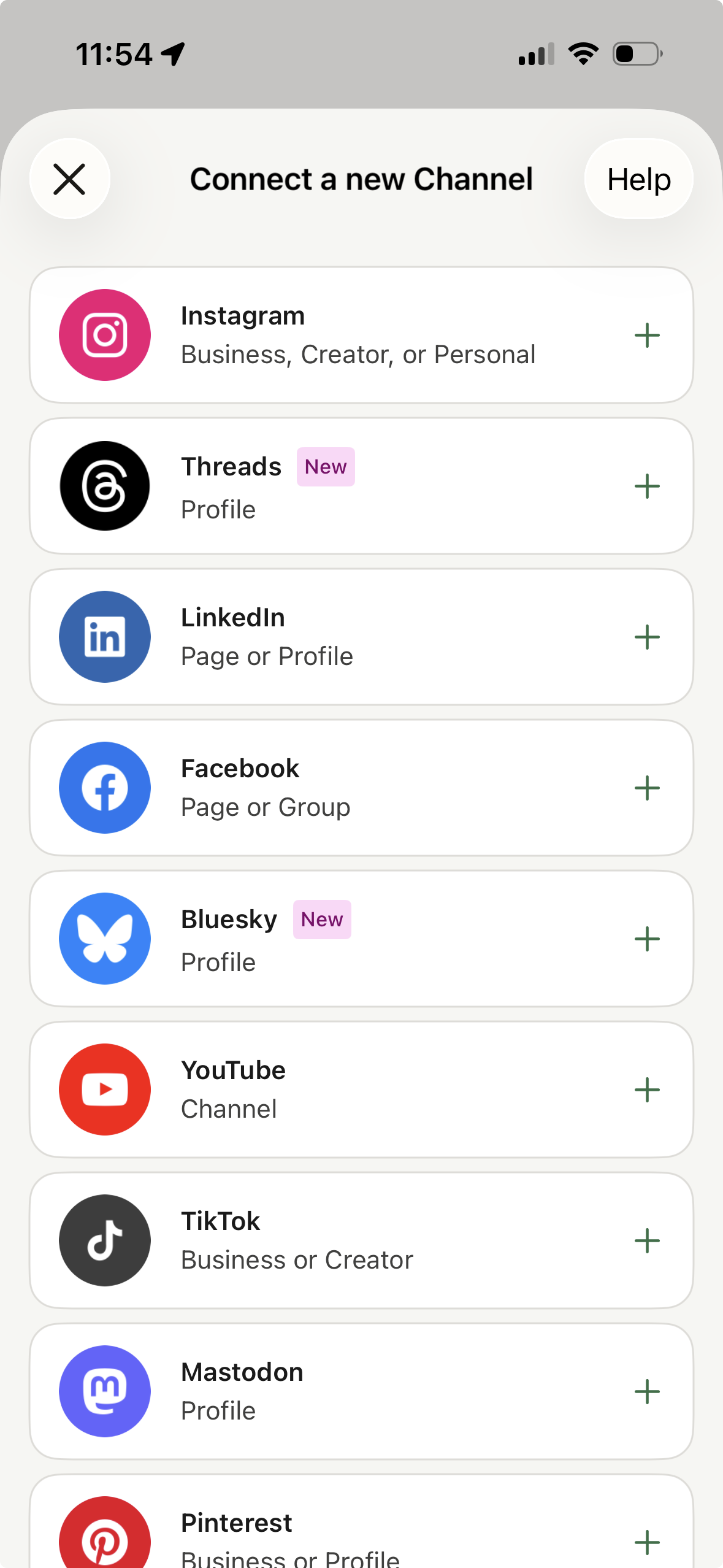This screenshot has width=723, height=1568.
Task: Select the LinkedIn icon
Action: [104, 636]
